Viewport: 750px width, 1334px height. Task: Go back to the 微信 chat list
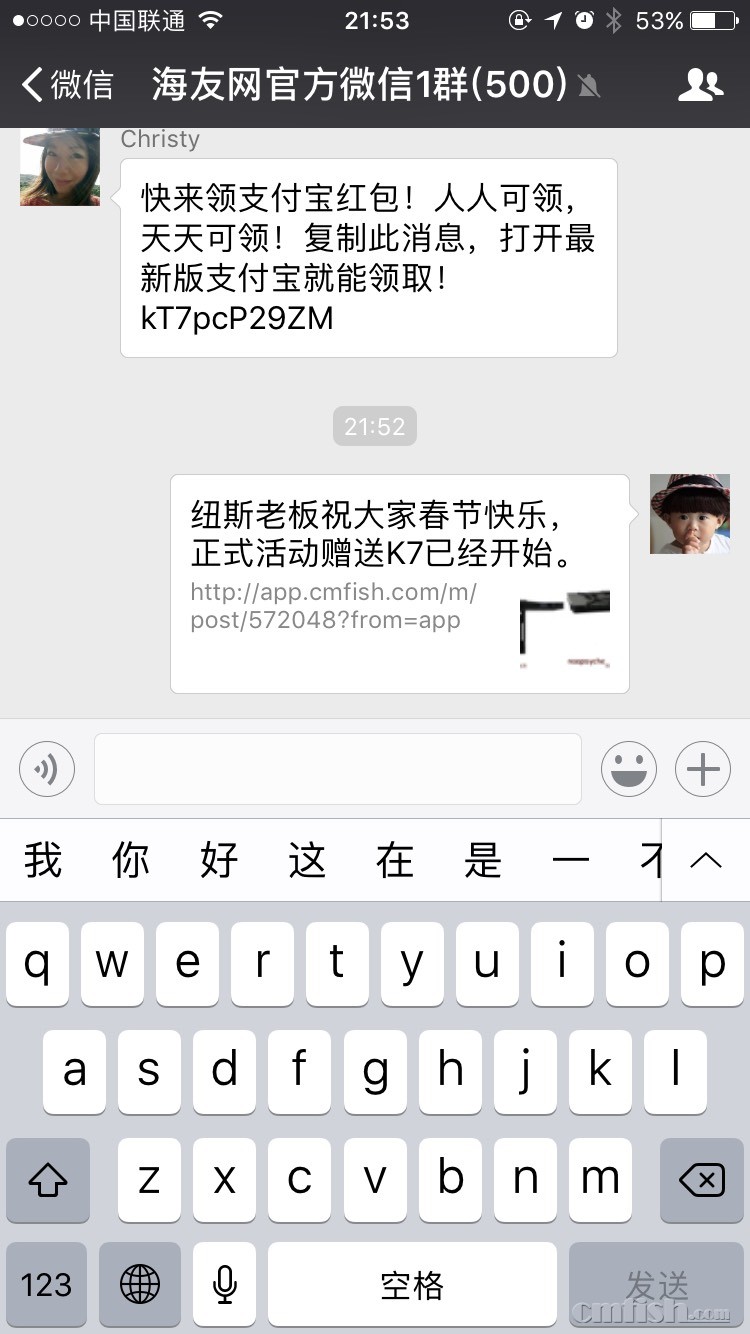pyautogui.click(x=68, y=85)
